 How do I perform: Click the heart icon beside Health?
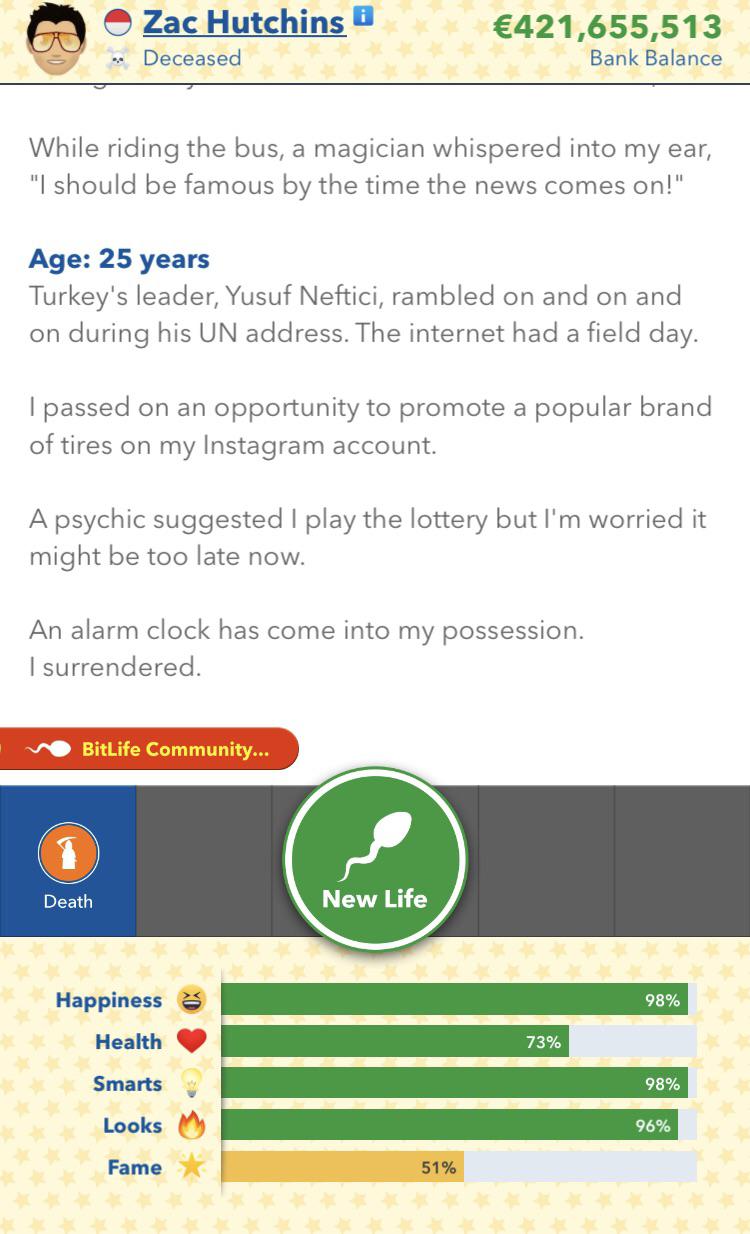(x=192, y=1041)
